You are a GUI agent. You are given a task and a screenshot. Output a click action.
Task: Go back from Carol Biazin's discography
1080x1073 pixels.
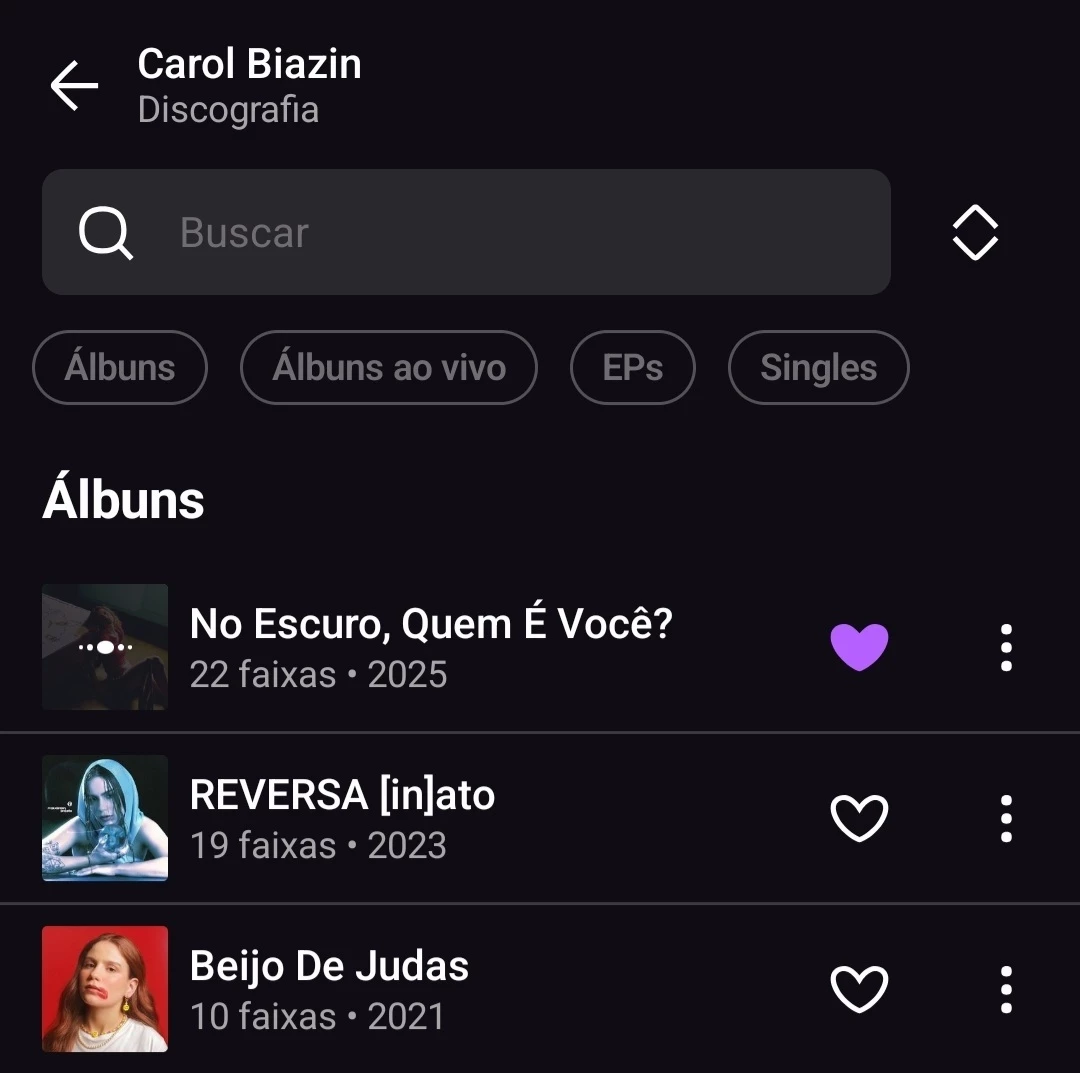click(x=75, y=85)
